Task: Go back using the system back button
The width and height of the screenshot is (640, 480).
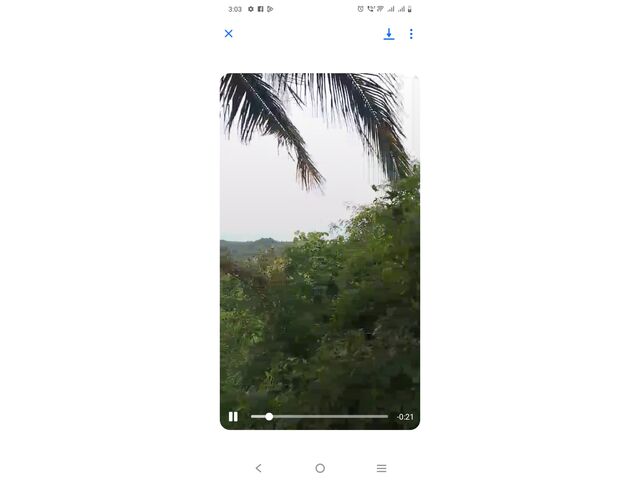Action: pos(258,468)
